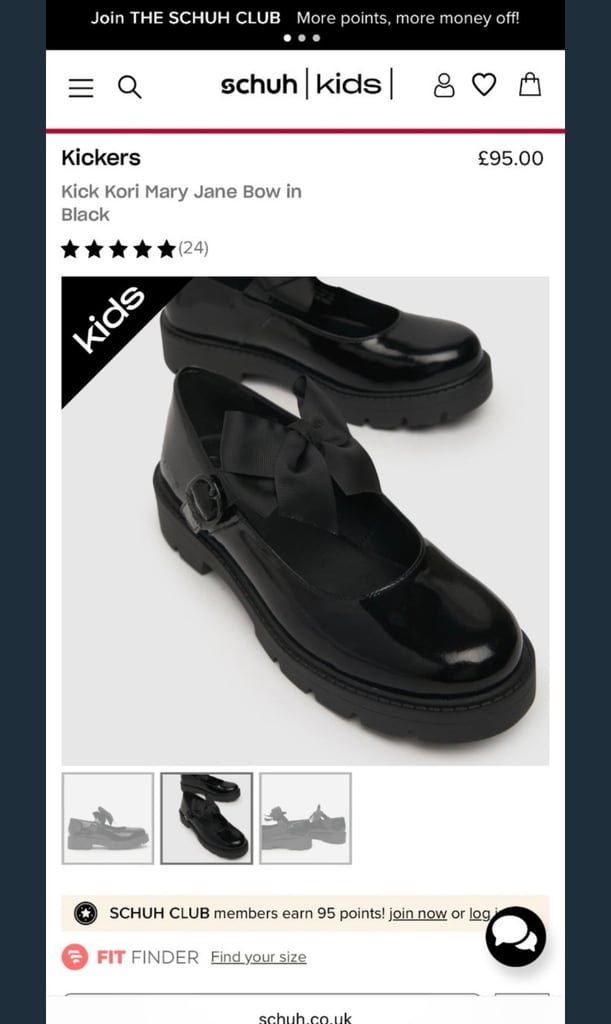Open the account profile icon
611x1024 pixels.
(x=444, y=85)
